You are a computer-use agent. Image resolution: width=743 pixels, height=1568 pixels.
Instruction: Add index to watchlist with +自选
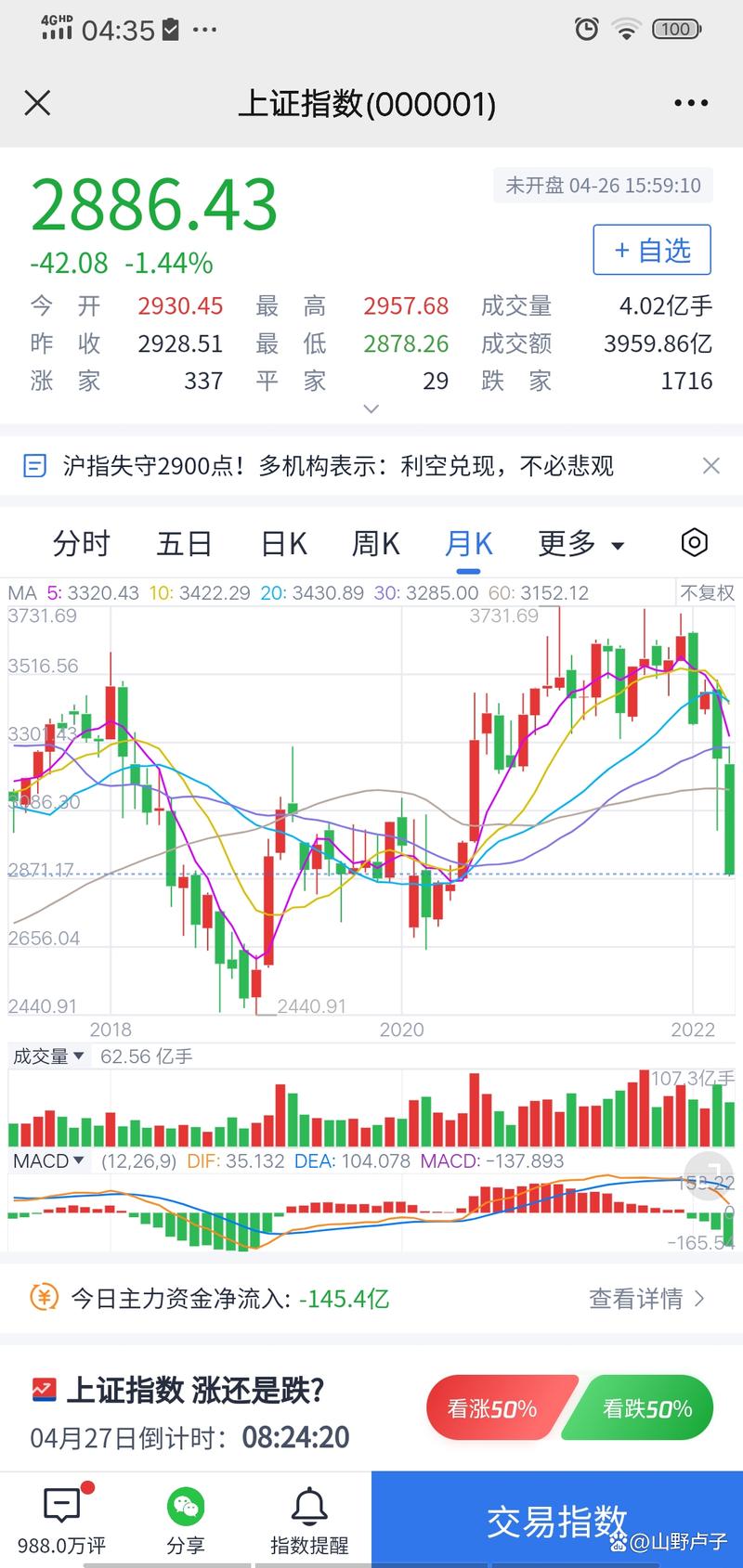[652, 250]
